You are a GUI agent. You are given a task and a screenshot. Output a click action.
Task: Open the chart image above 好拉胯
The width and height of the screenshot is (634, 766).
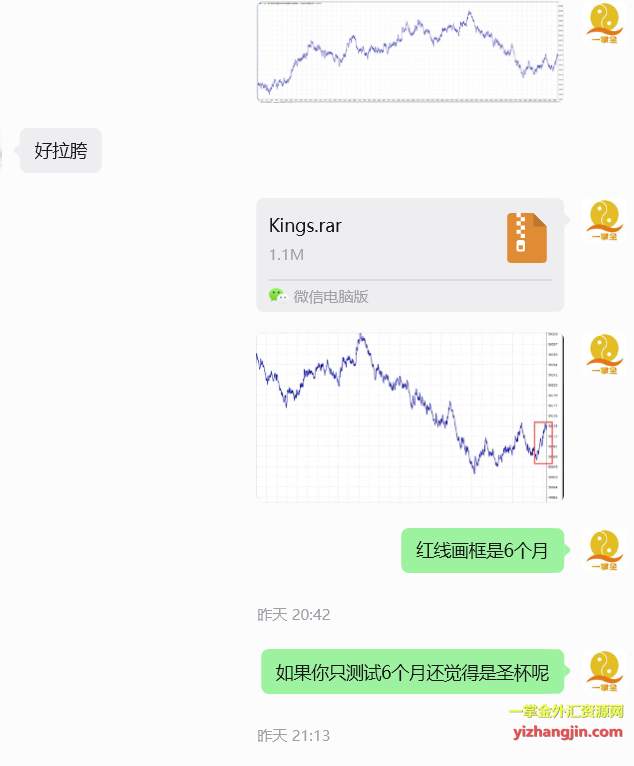(x=409, y=52)
